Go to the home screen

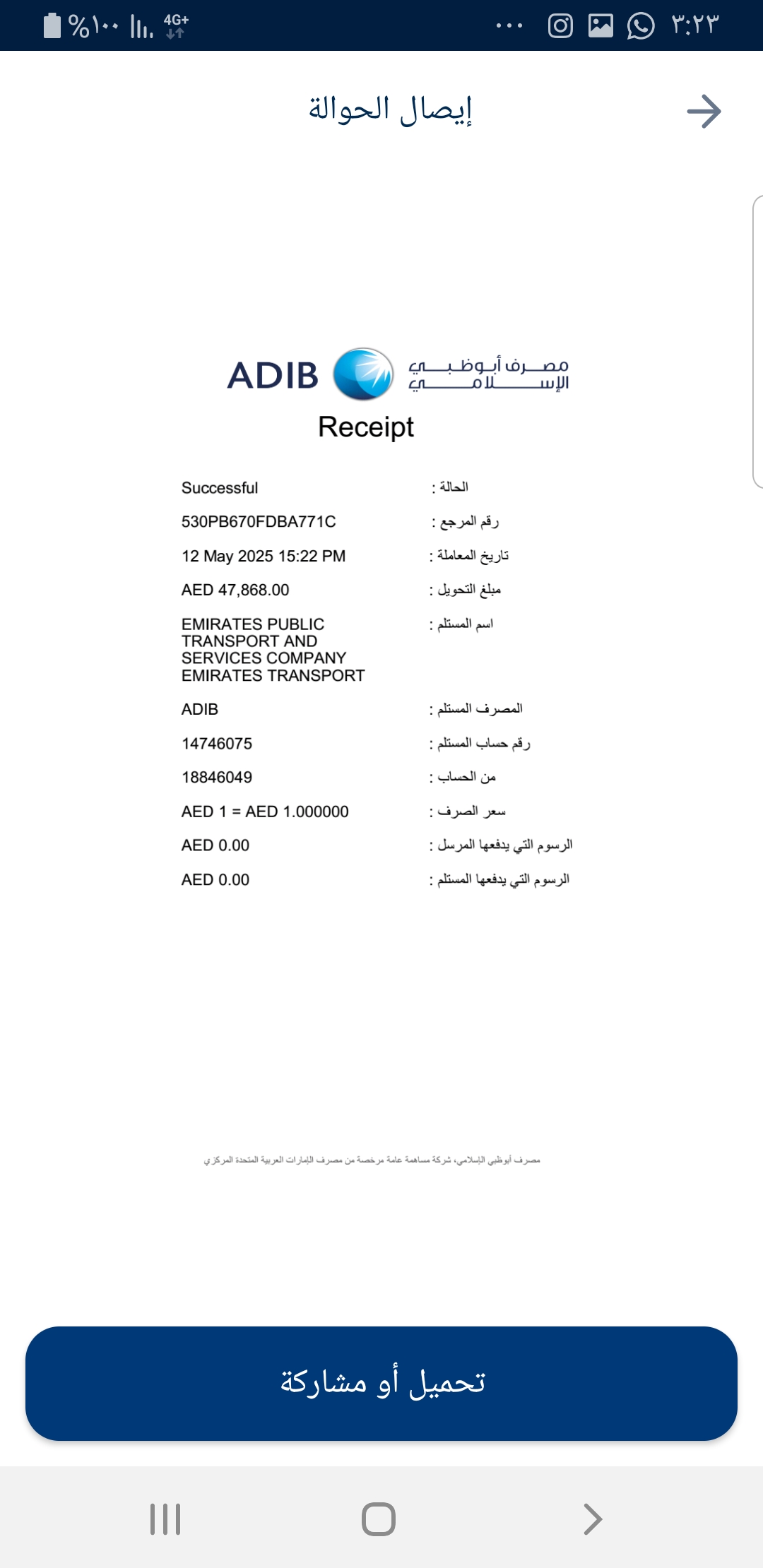(379, 1519)
